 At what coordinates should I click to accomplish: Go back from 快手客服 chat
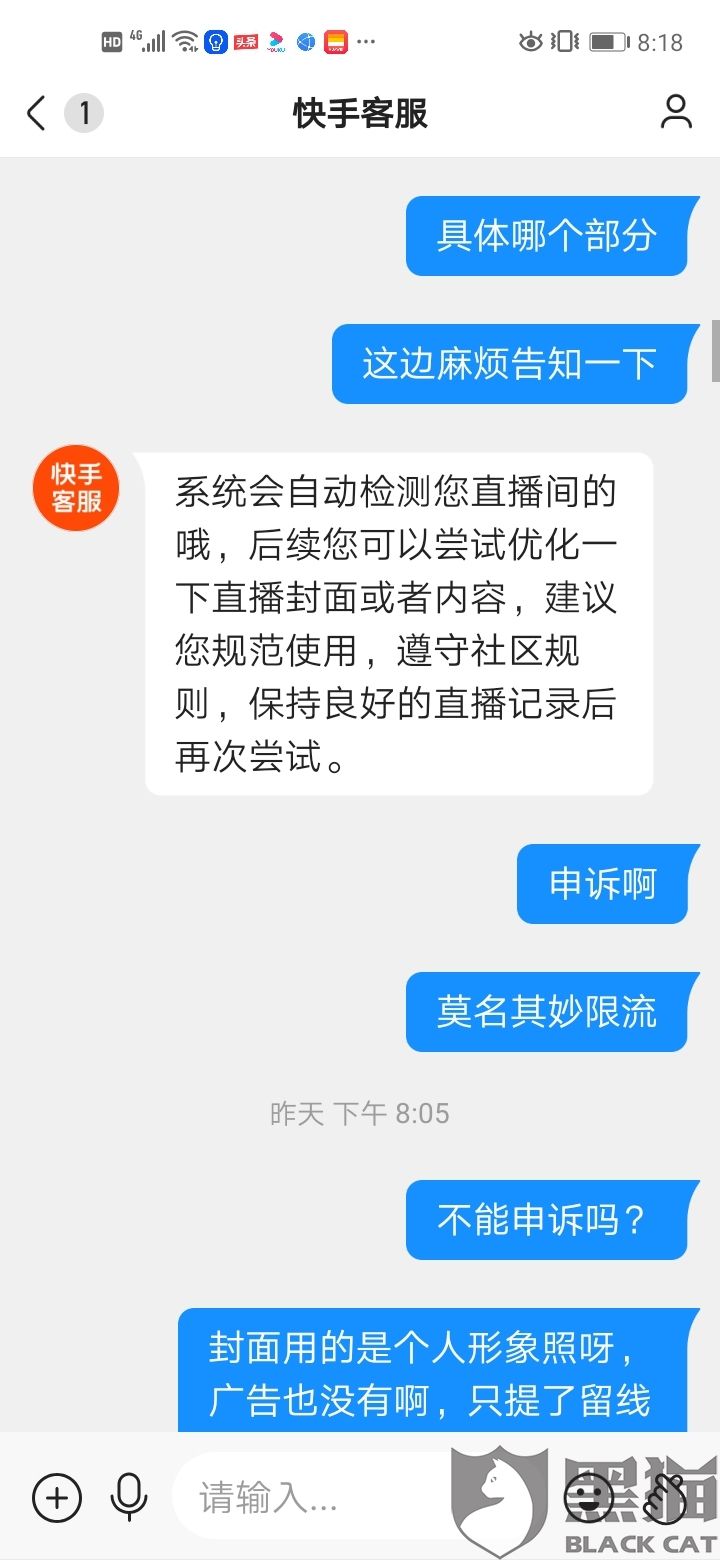pyautogui.click(x=37, y=113)
